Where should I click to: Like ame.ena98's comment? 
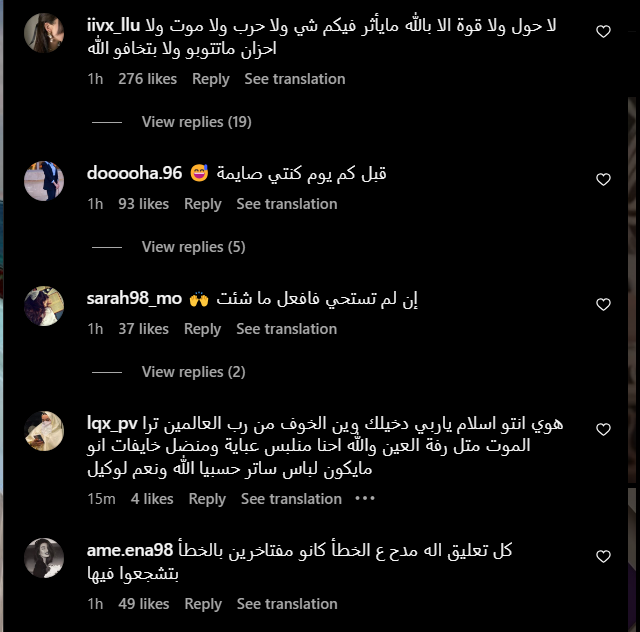pos(603,556)
